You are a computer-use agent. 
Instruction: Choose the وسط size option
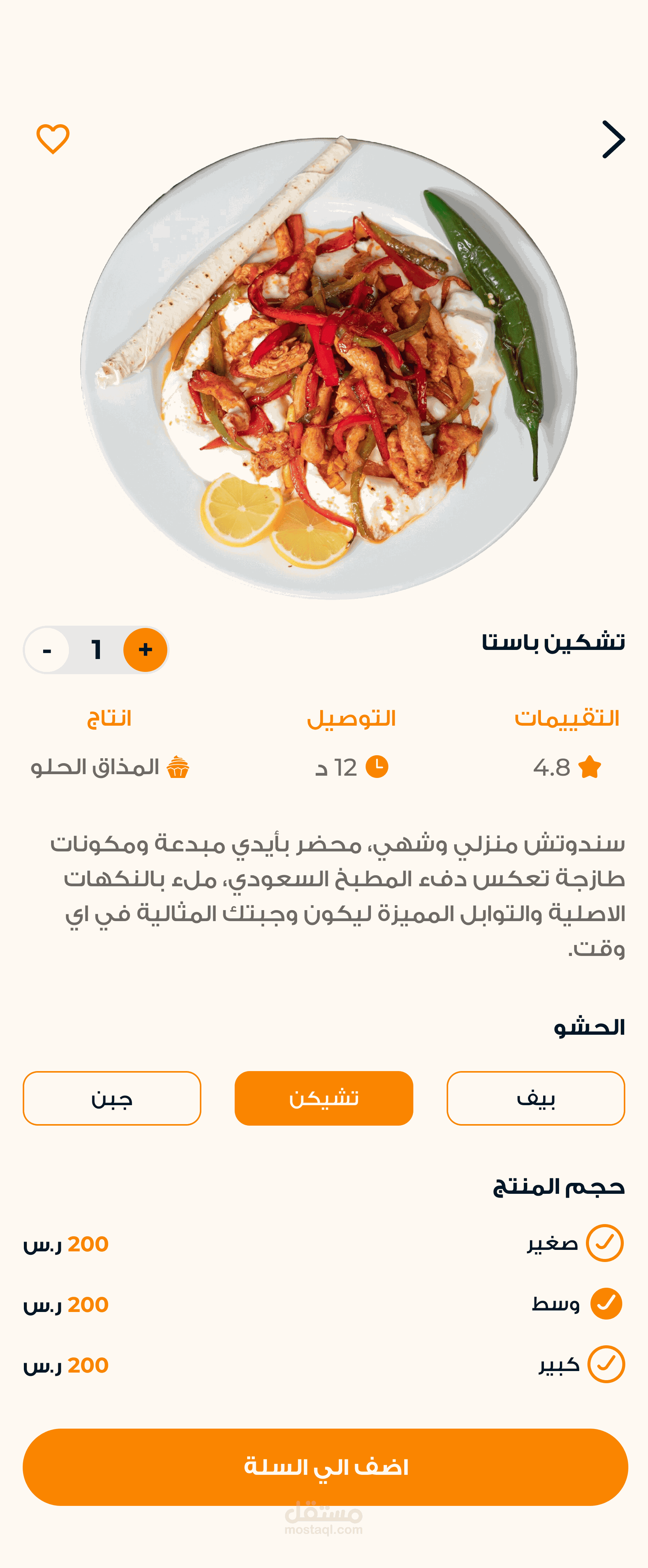(x=606, y=1304)
